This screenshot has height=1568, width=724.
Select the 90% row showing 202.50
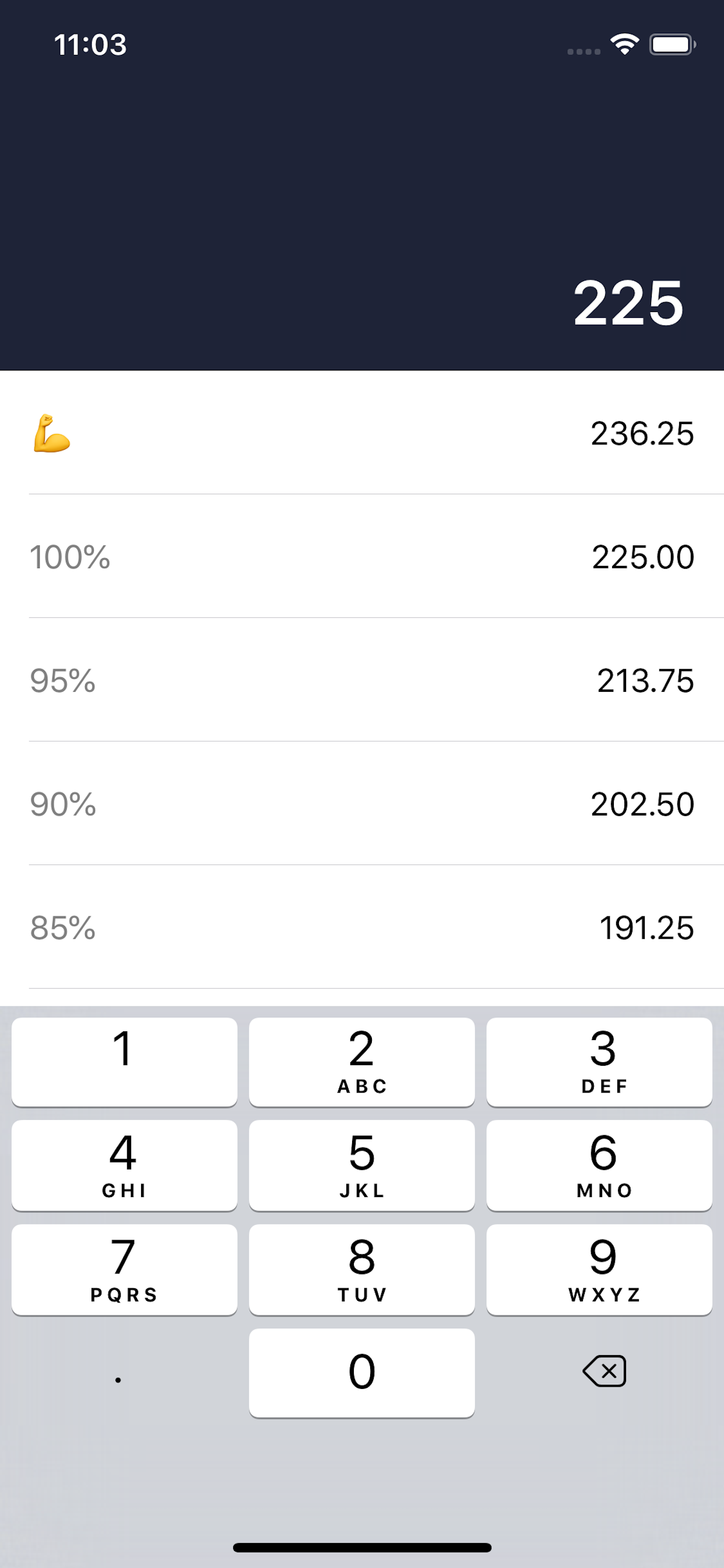pyautogui.click(x=362, y=803)
